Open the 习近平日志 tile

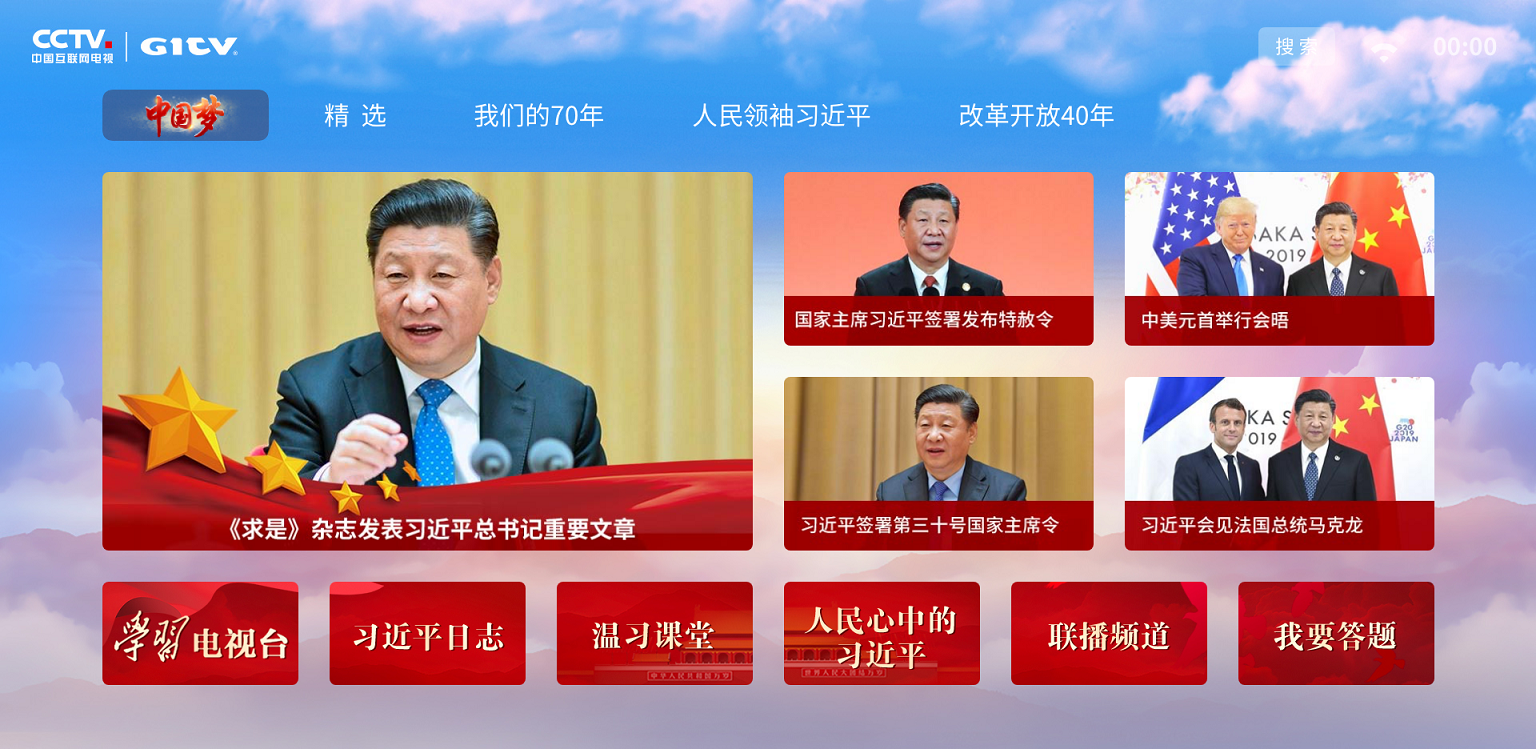coord(427,633)
